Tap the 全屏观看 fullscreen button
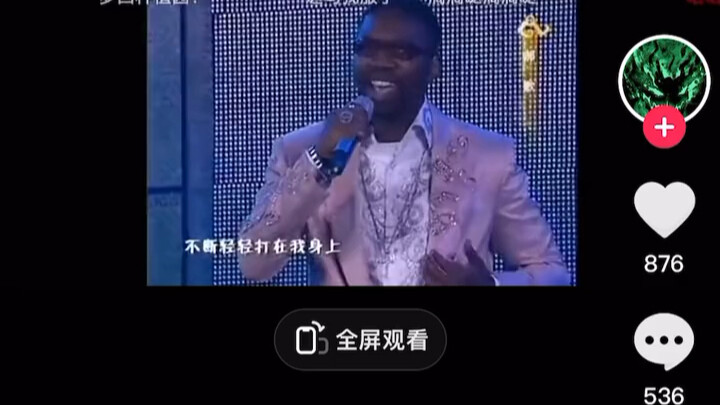This screenshot has height=405, width=720. pos(361,340)
